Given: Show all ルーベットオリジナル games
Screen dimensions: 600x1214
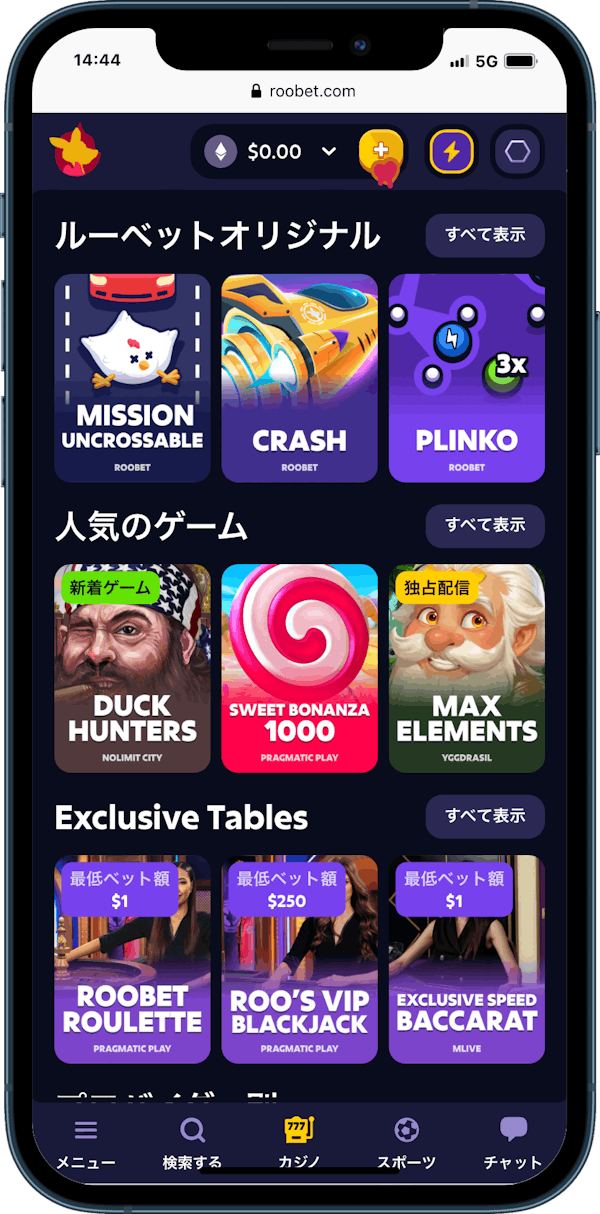Looking at the screenshot, I should 485,236.
